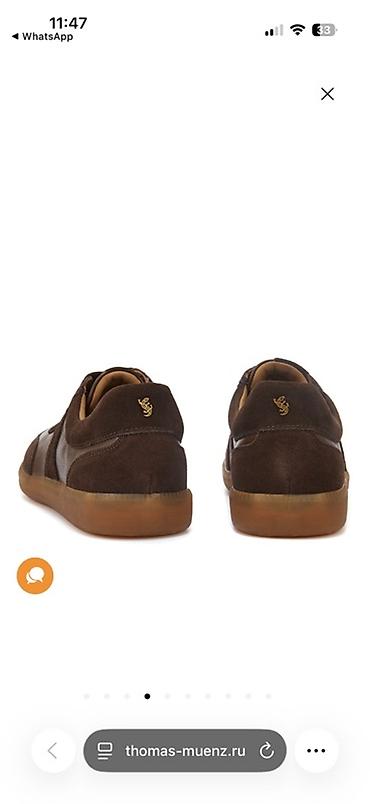Reload the thomas-muenz.ru page
370x804 pixels.
266,751
